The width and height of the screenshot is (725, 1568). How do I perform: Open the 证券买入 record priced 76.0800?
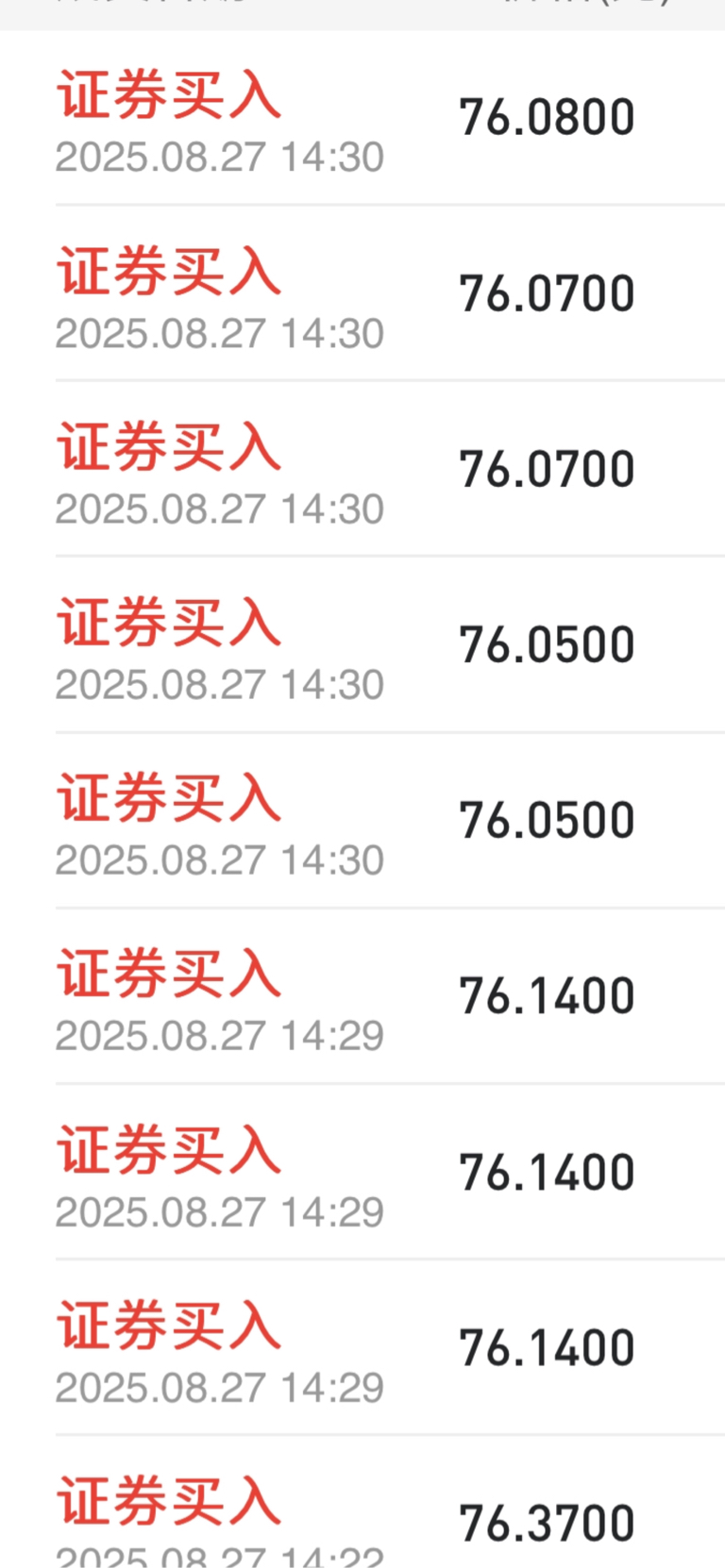tap(362, 118)
